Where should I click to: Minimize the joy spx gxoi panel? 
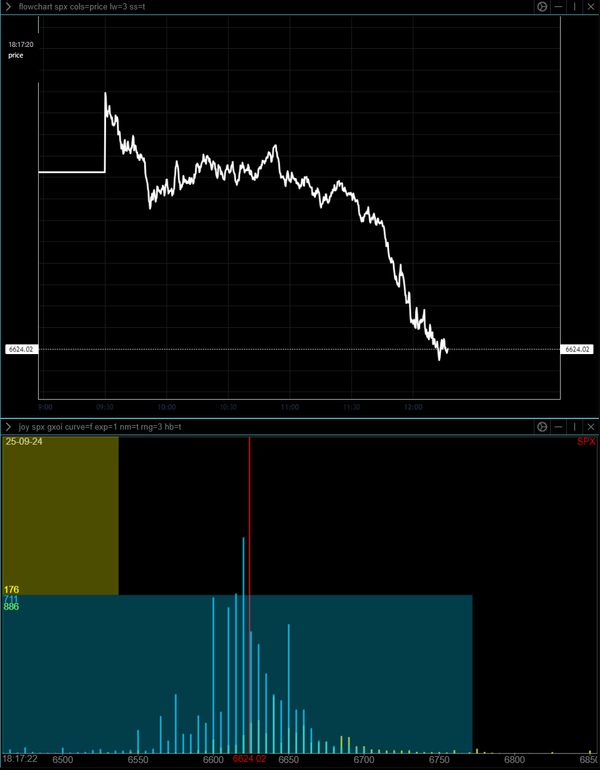[558, 426]
